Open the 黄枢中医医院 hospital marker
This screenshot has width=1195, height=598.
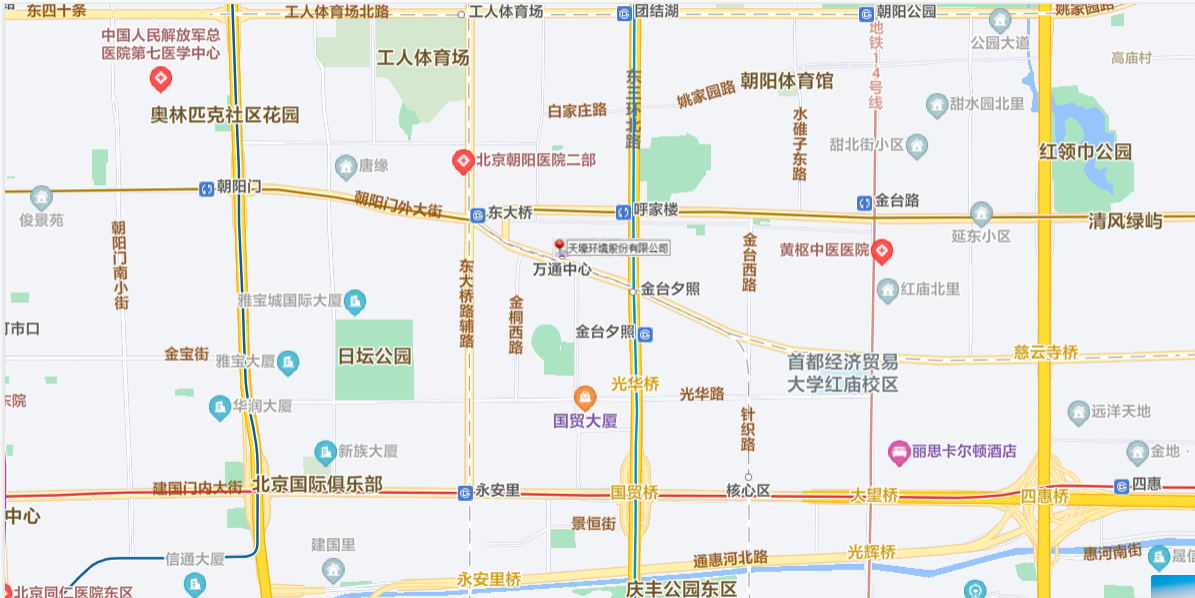[881, 251]
